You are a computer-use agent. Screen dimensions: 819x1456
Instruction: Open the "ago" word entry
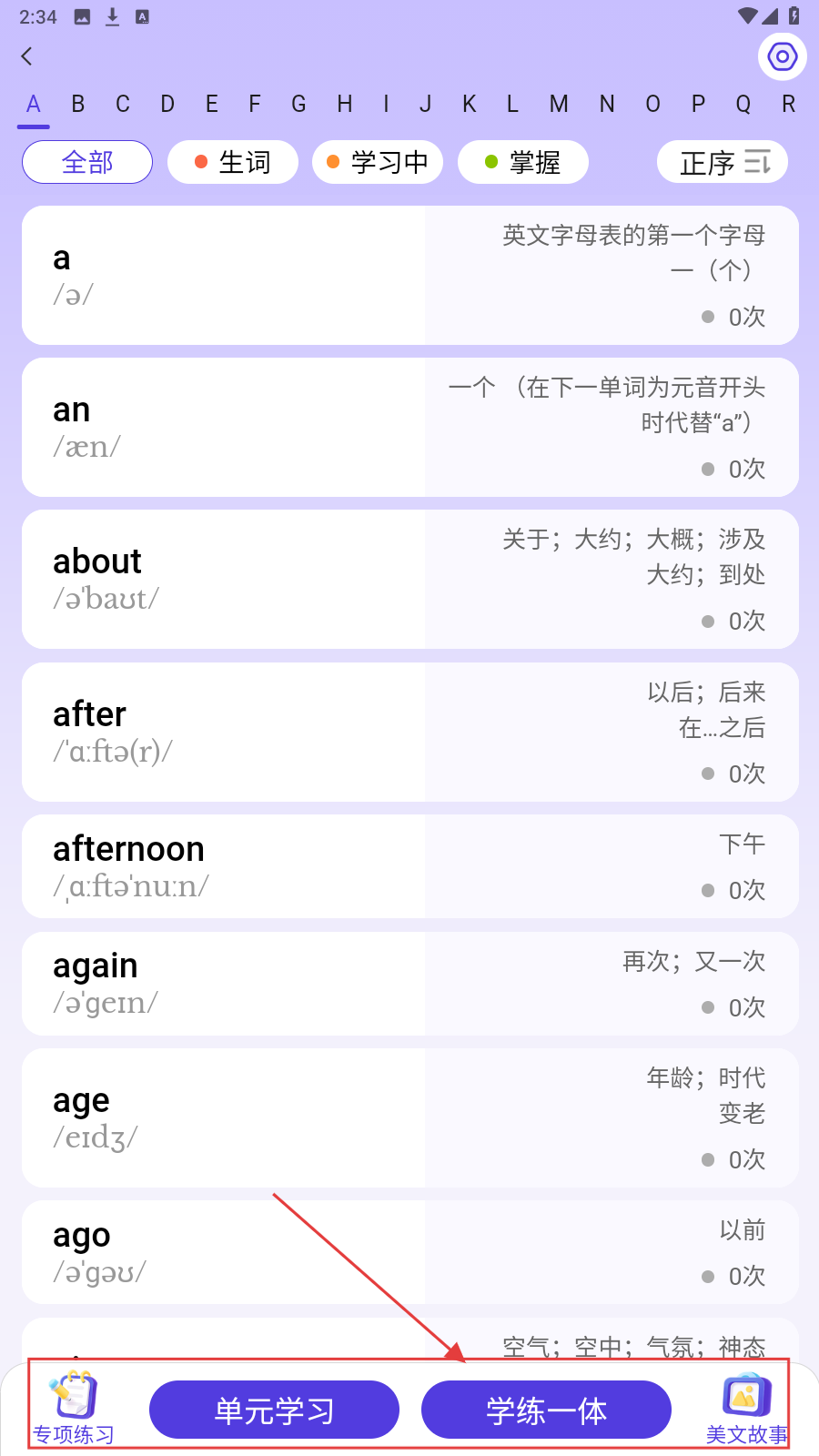point(409,1252)
